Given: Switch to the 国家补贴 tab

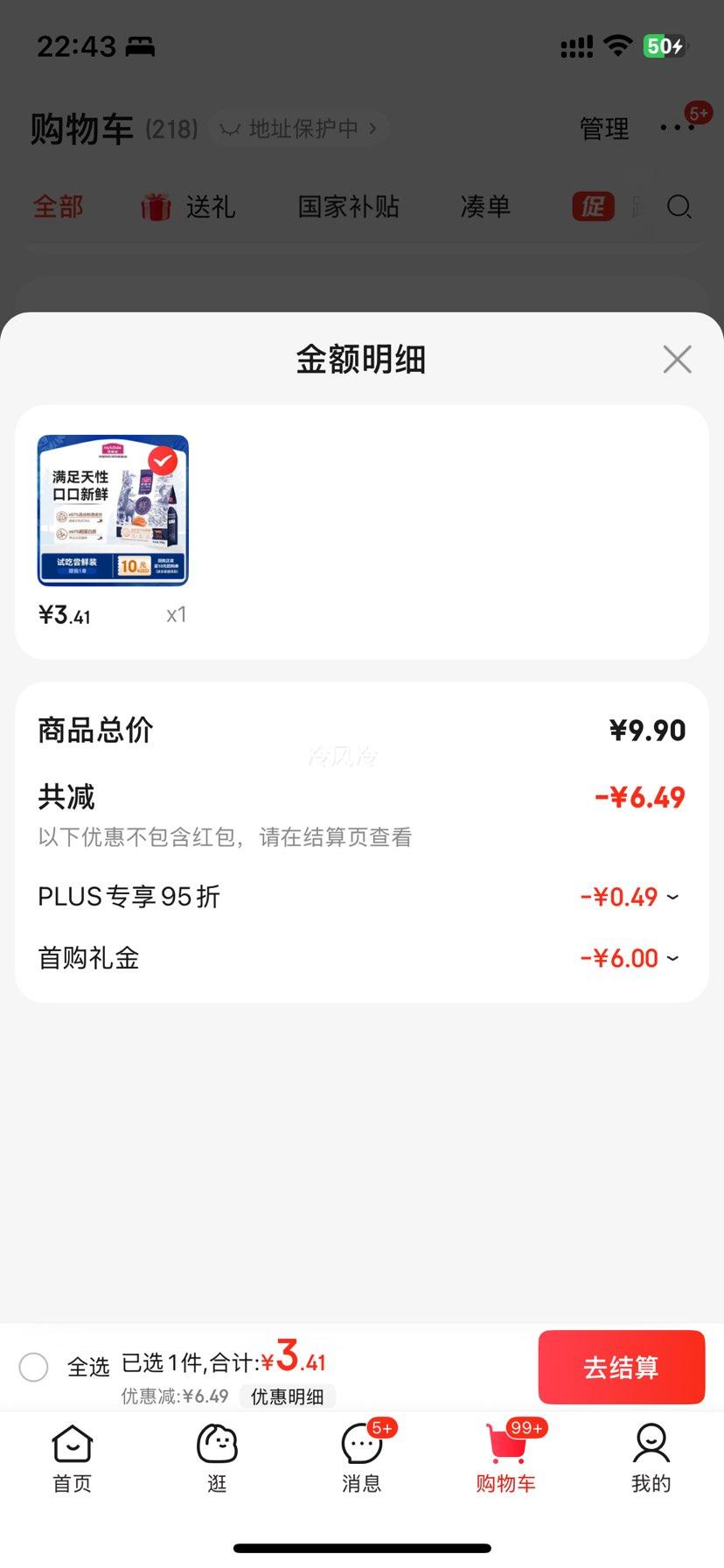Looking at the screenshot, I should coord(349,207).
